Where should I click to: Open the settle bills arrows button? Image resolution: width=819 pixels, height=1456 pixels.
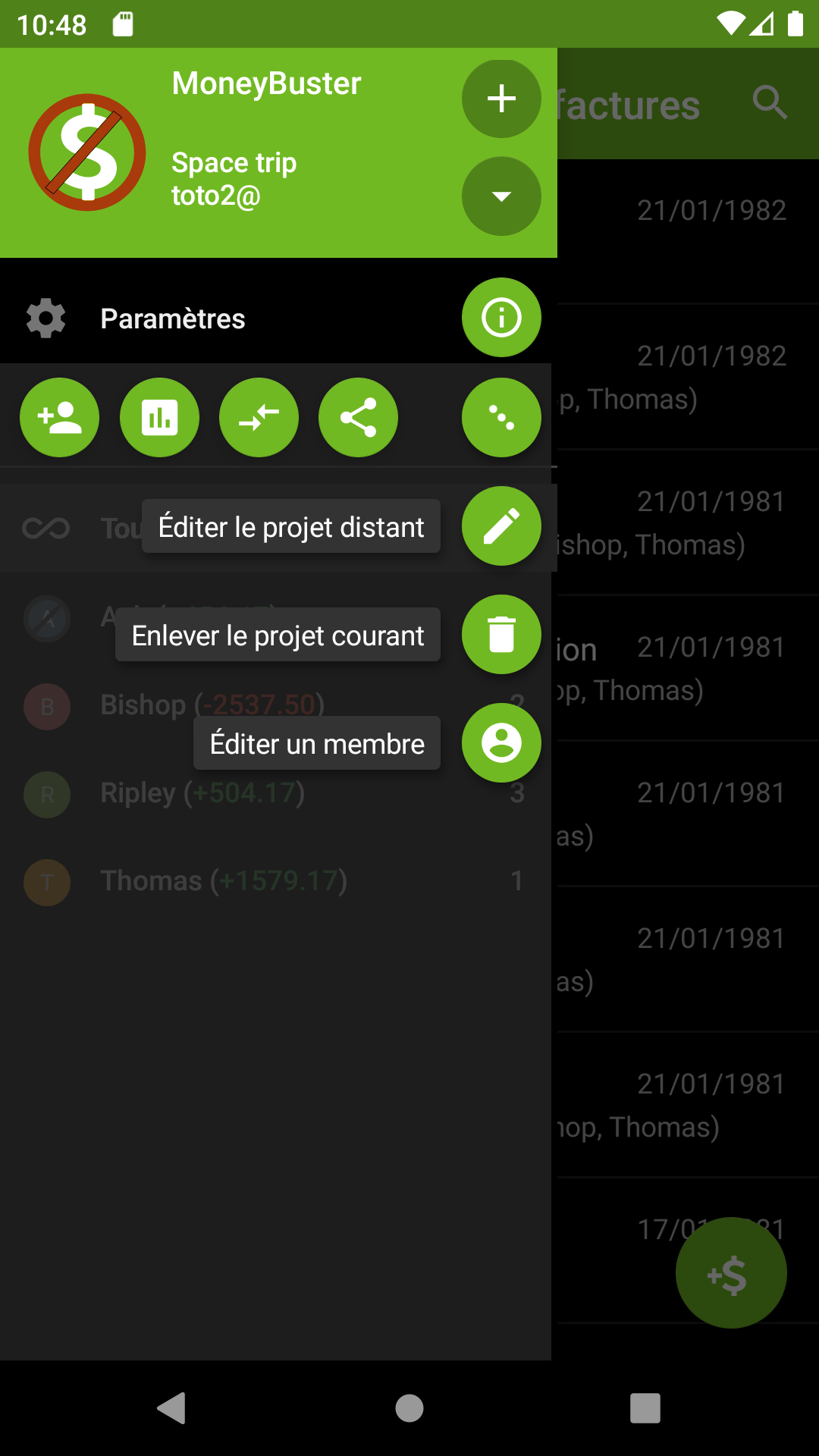click(x=259, y=417)
